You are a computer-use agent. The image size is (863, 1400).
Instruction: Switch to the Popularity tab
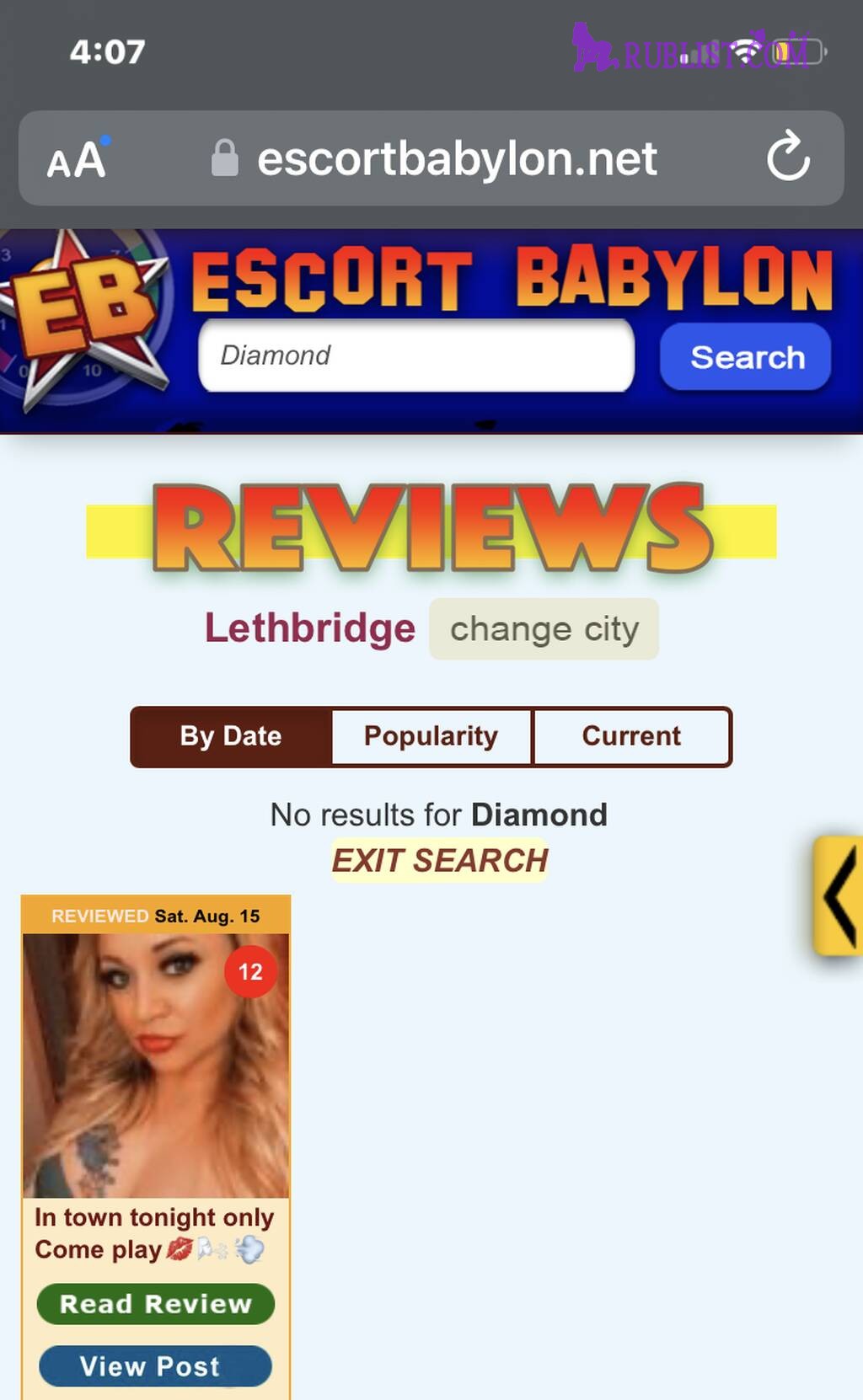(431, 736)
